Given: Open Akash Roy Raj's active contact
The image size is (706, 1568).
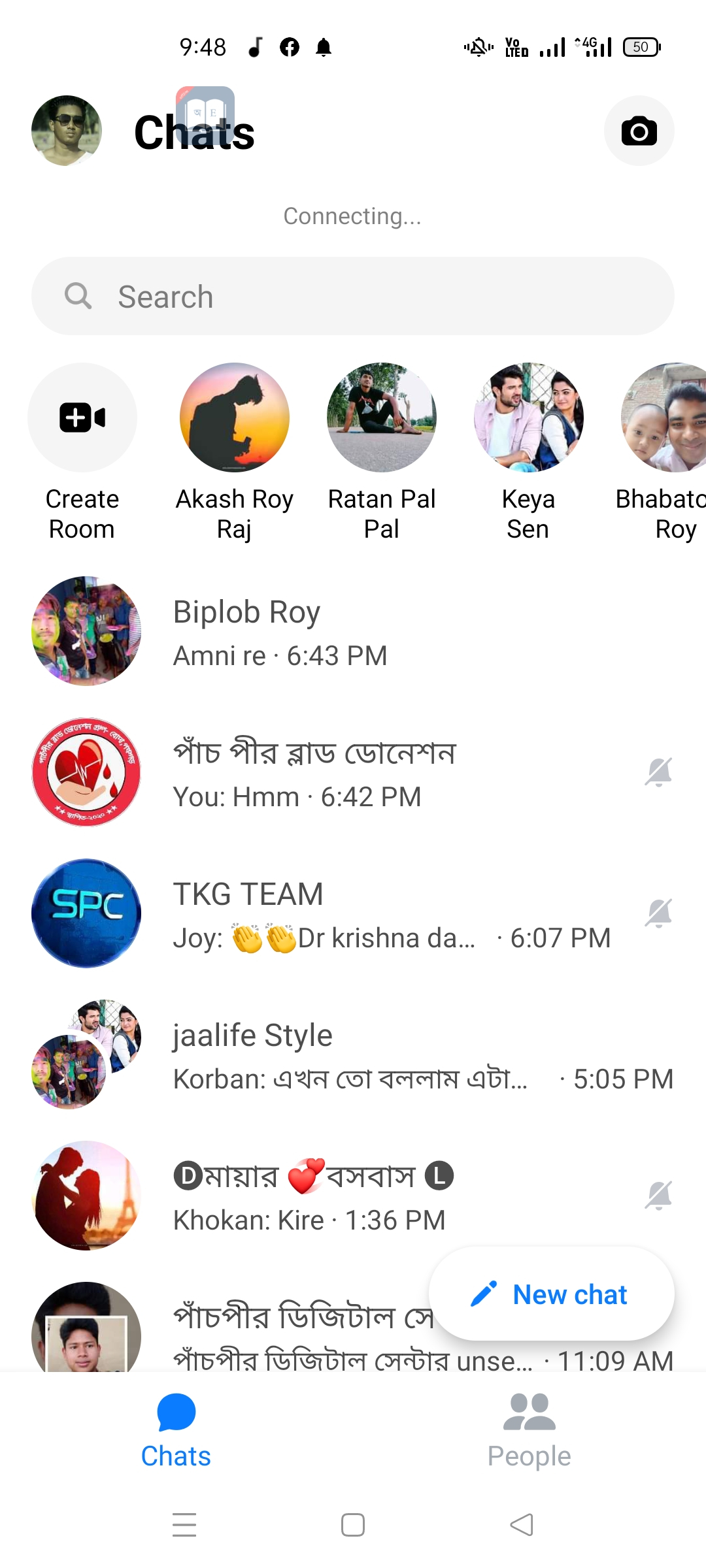Looking at the screenshot, I should coord(234,452).
